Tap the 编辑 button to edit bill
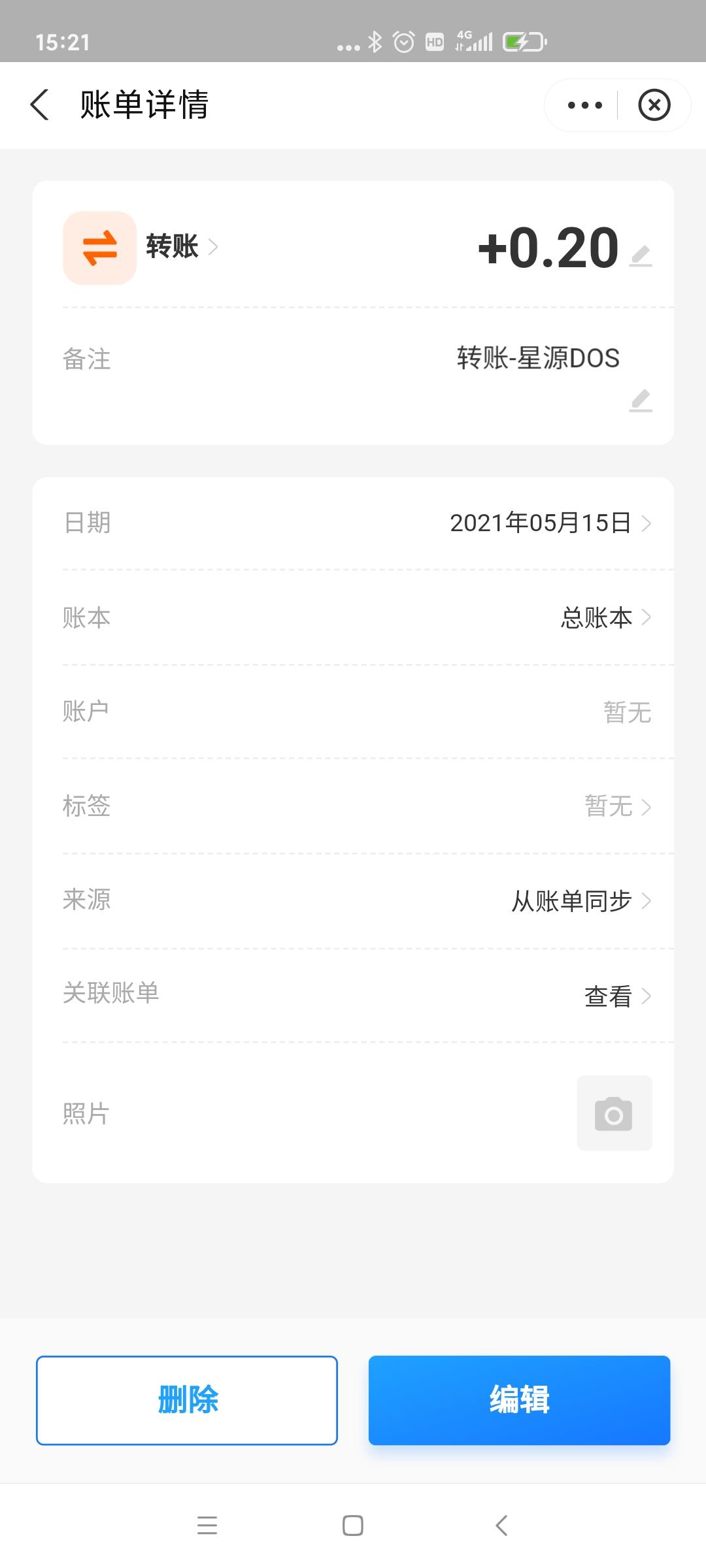The image size is (706, 1568). 520,1400
